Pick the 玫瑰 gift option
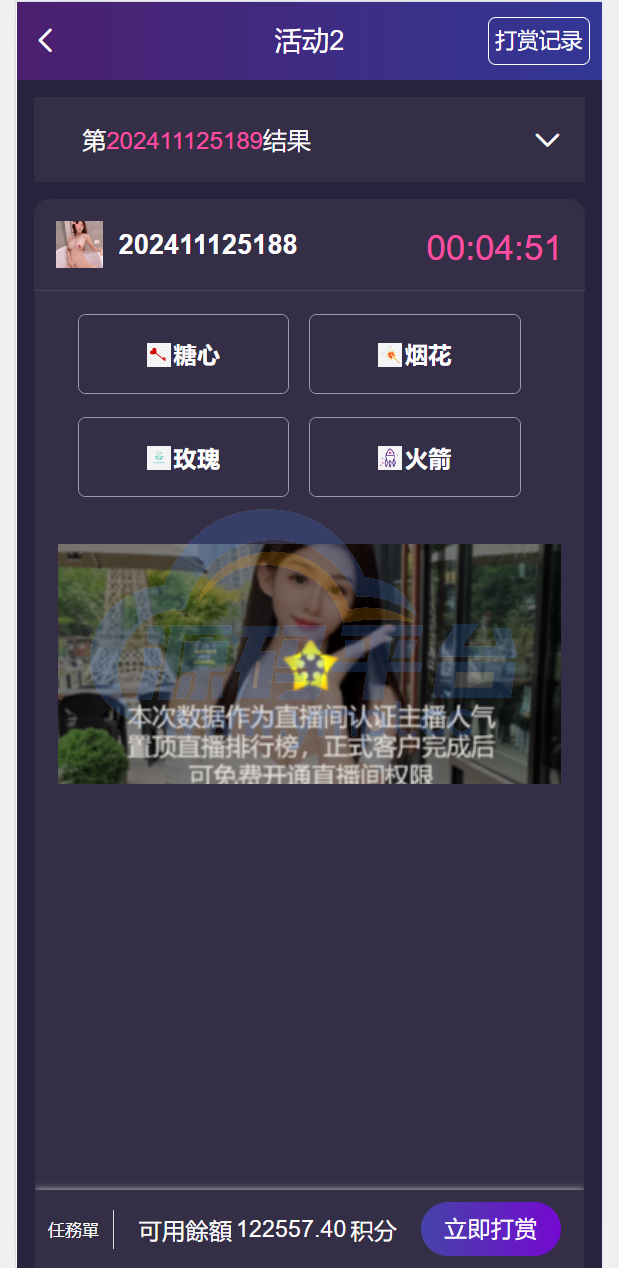The width and height of the screenshot is (619, 1268). [183, 458]
